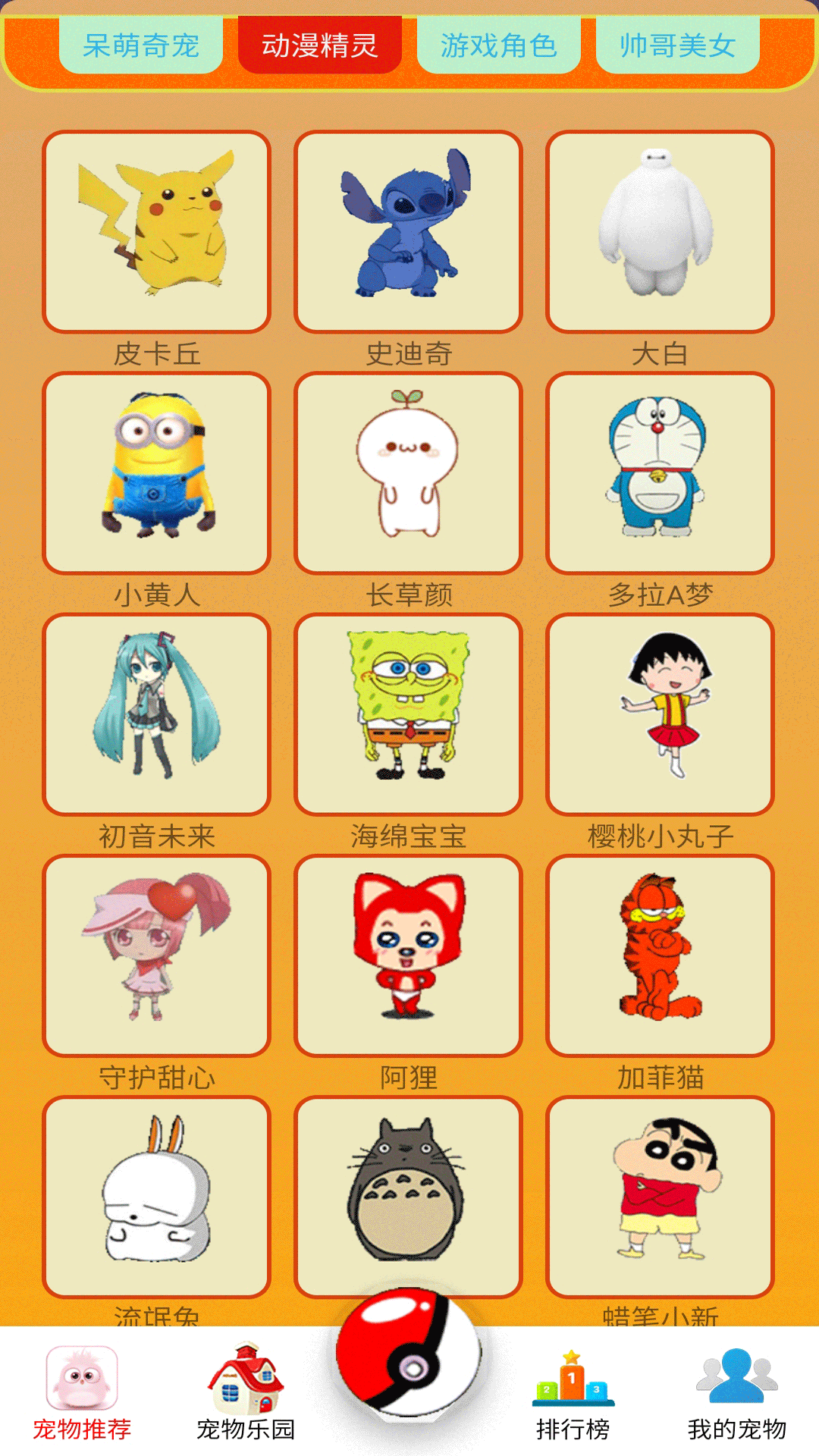Screen dimensions: 819x1456
Task: Open the 长草颜 character card
Action: point(408,472)
